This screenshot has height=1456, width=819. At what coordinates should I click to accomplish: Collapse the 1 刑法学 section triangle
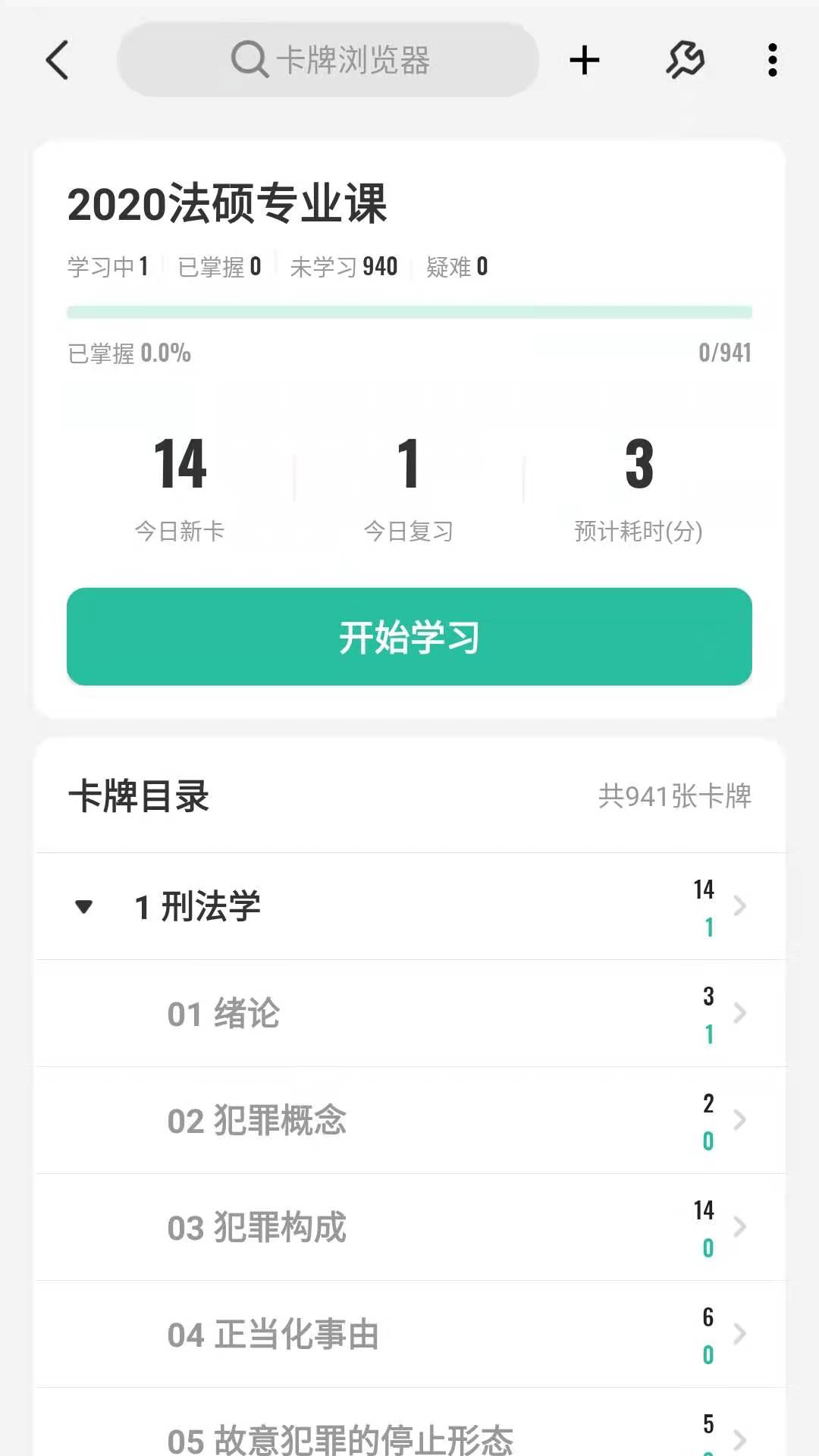(x=83, y=907)
